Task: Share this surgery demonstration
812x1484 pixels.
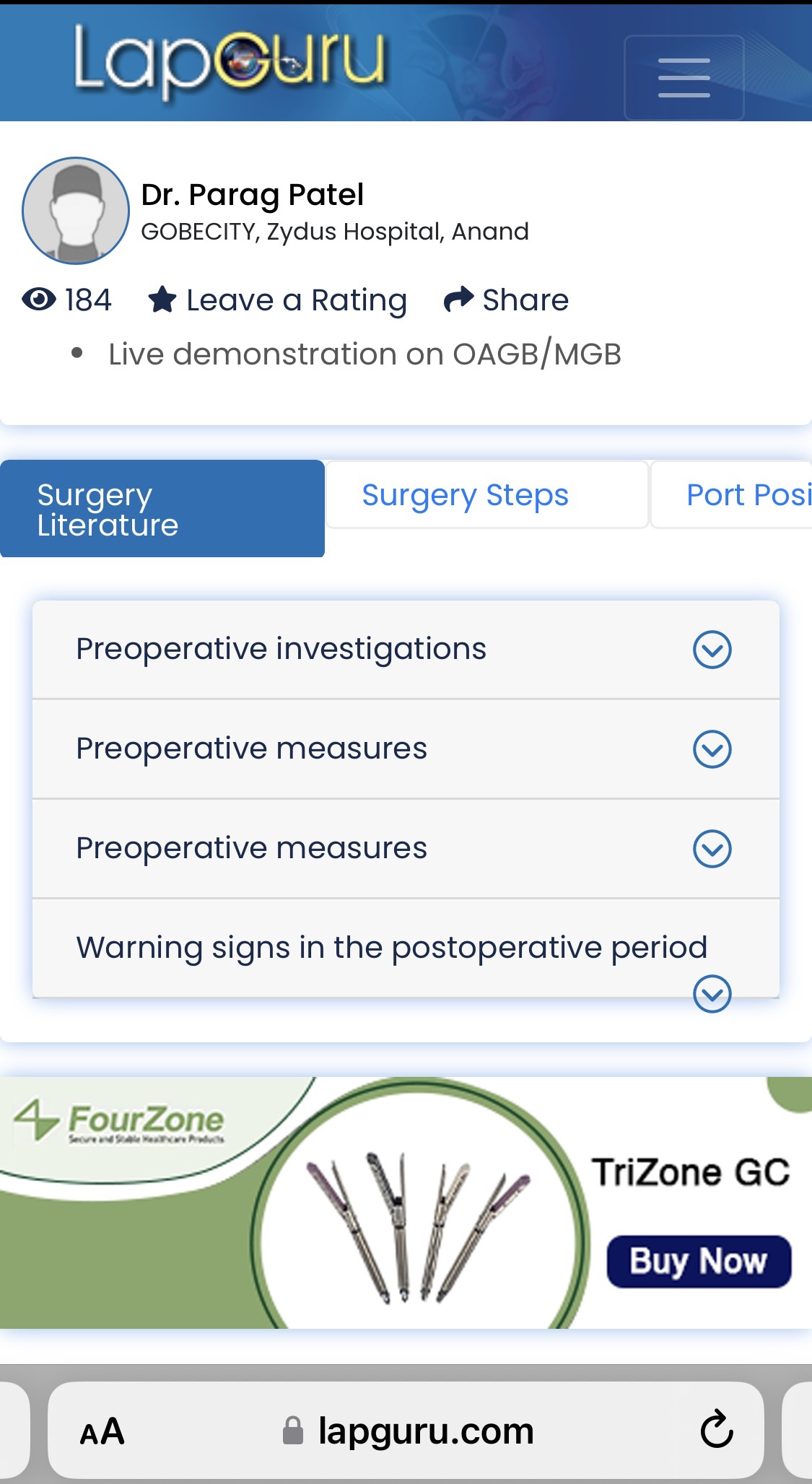Action: coord(507,300)
